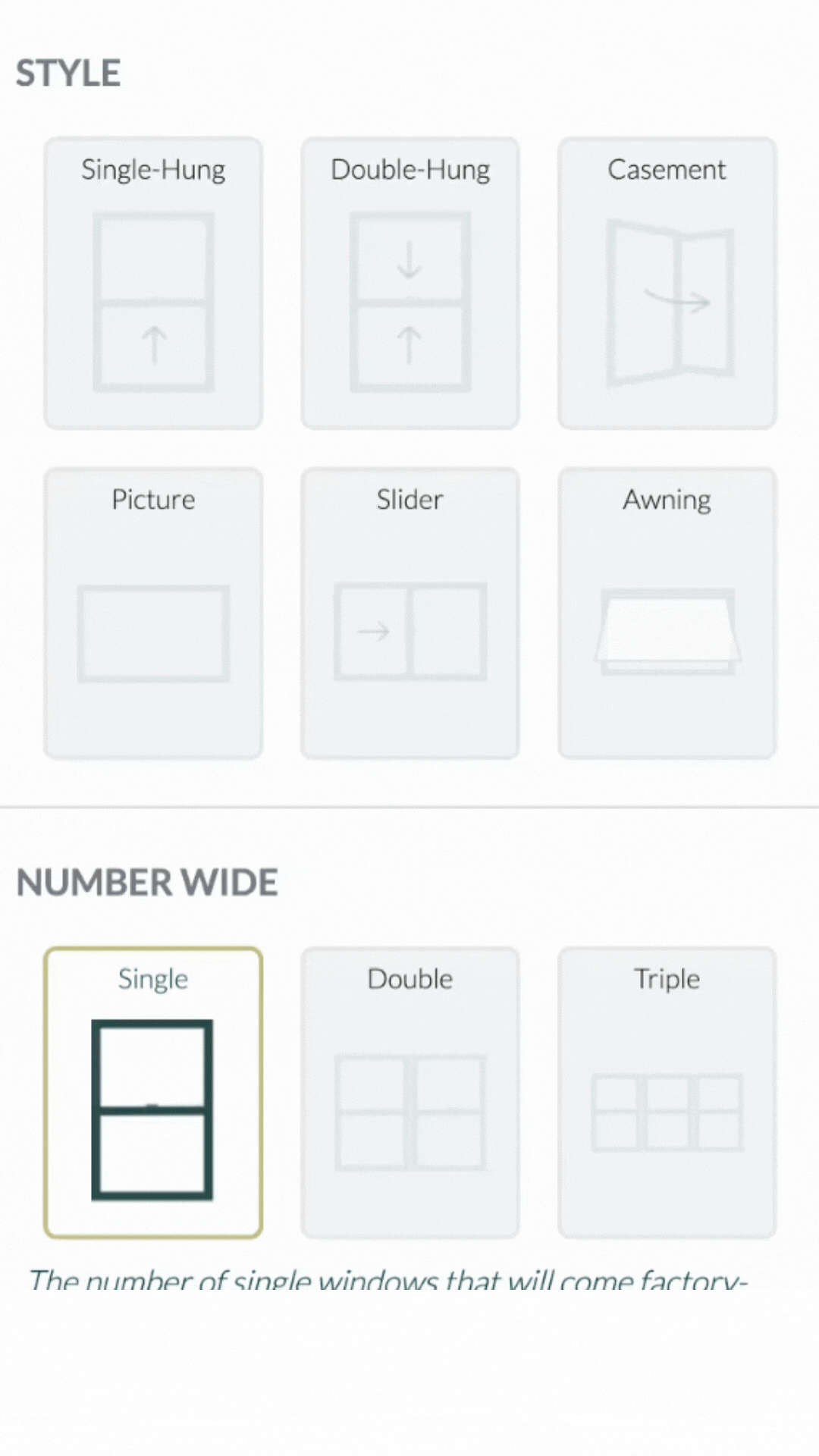This screenshot has height=1456, width=819.
Task: Pick the Casement window style
Action: point(667,283)
